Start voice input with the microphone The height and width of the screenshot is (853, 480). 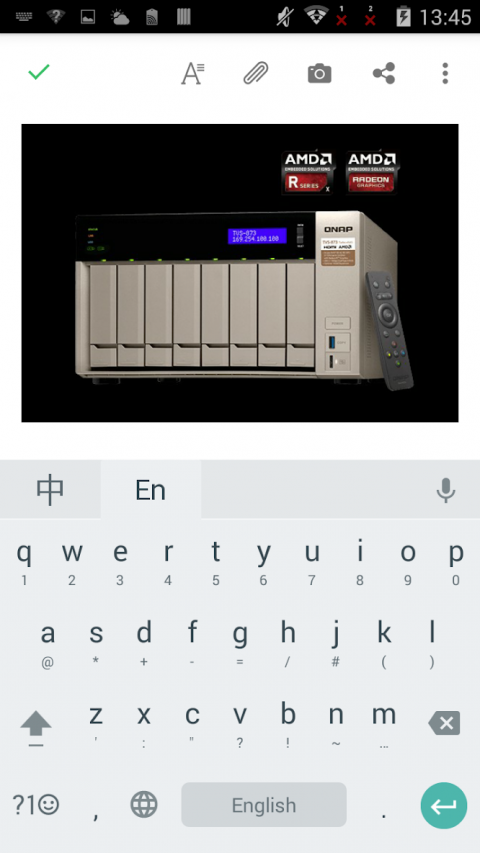pyautogui.click(x=446, y=490)
